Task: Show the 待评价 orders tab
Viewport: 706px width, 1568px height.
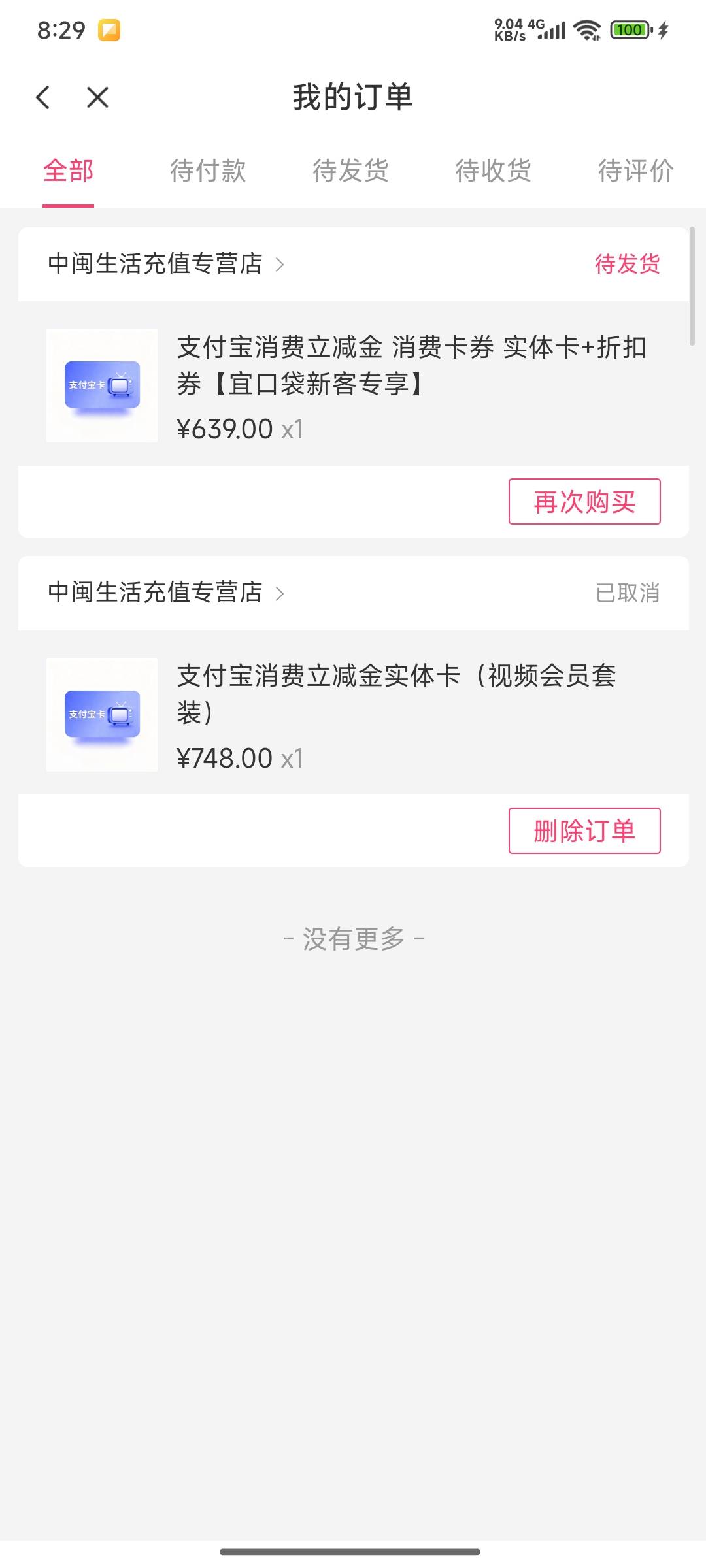Action: point(635,171)
